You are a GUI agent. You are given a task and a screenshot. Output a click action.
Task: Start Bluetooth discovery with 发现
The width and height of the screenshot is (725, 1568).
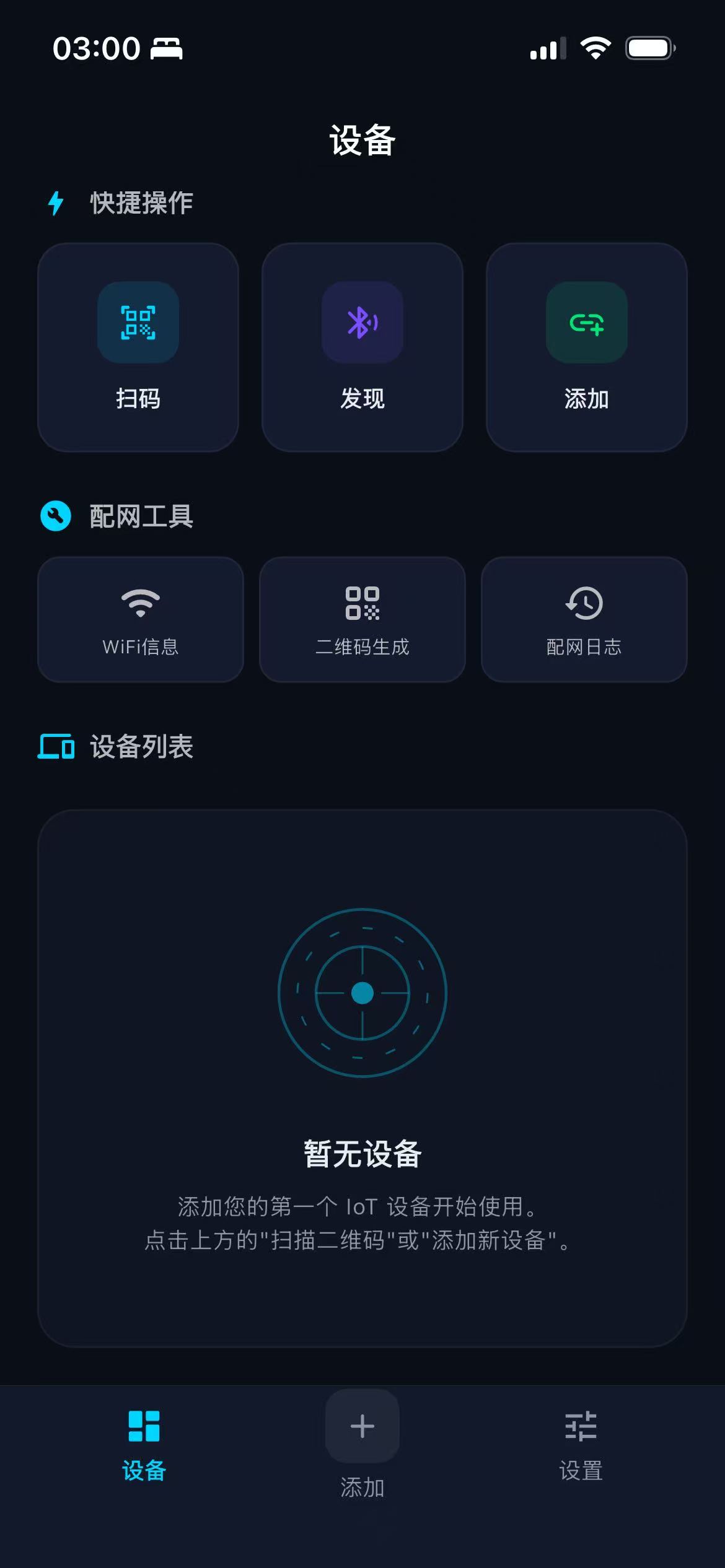(x=362, y=347)
